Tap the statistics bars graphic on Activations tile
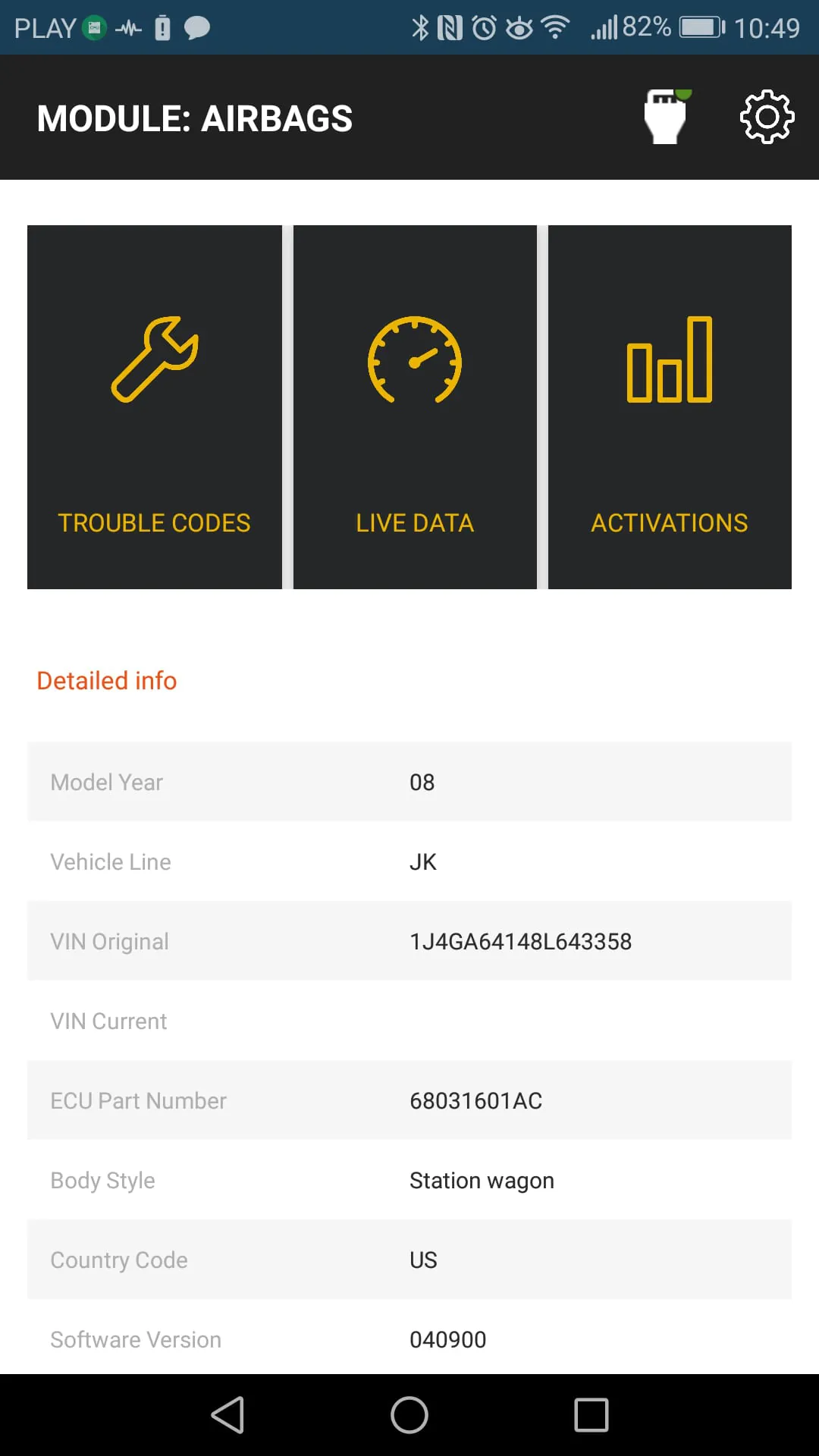Viewport: 819px width, 1456px height. (x=670, y=360)
